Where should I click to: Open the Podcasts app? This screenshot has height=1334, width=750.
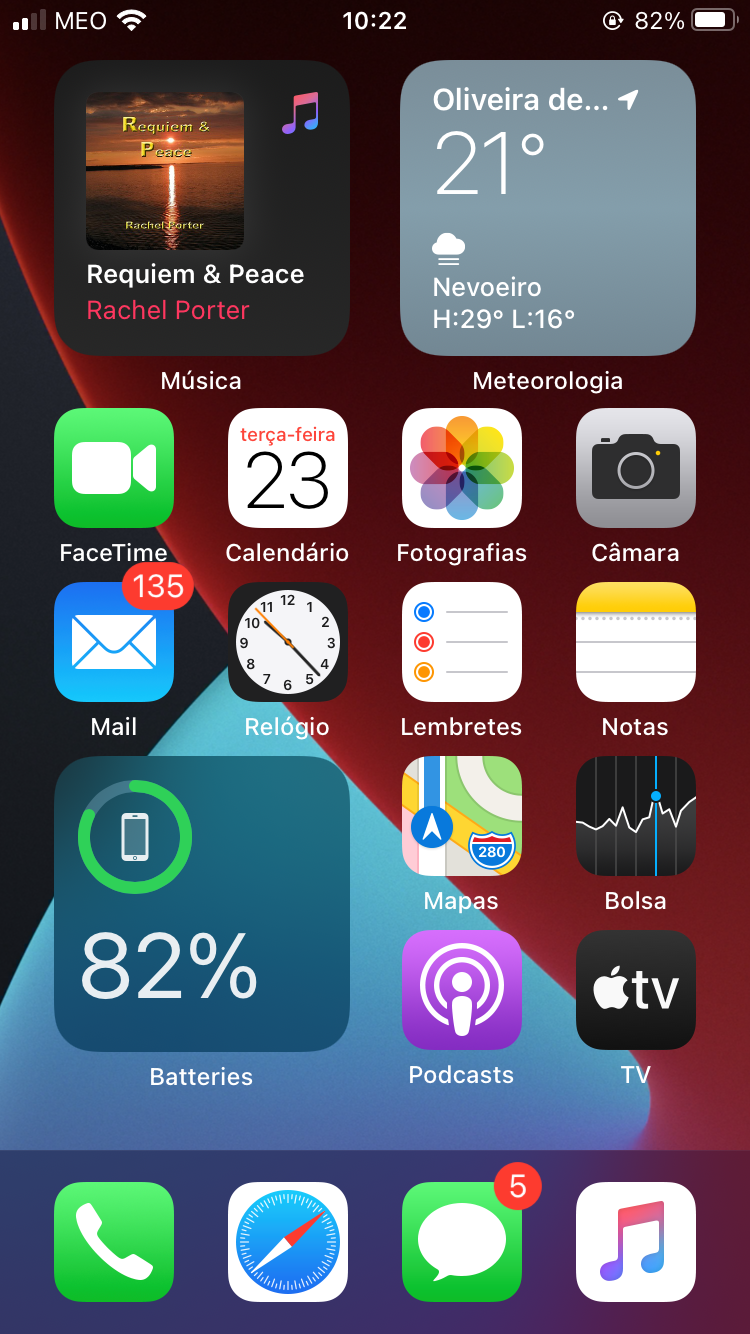pos(462,990)
